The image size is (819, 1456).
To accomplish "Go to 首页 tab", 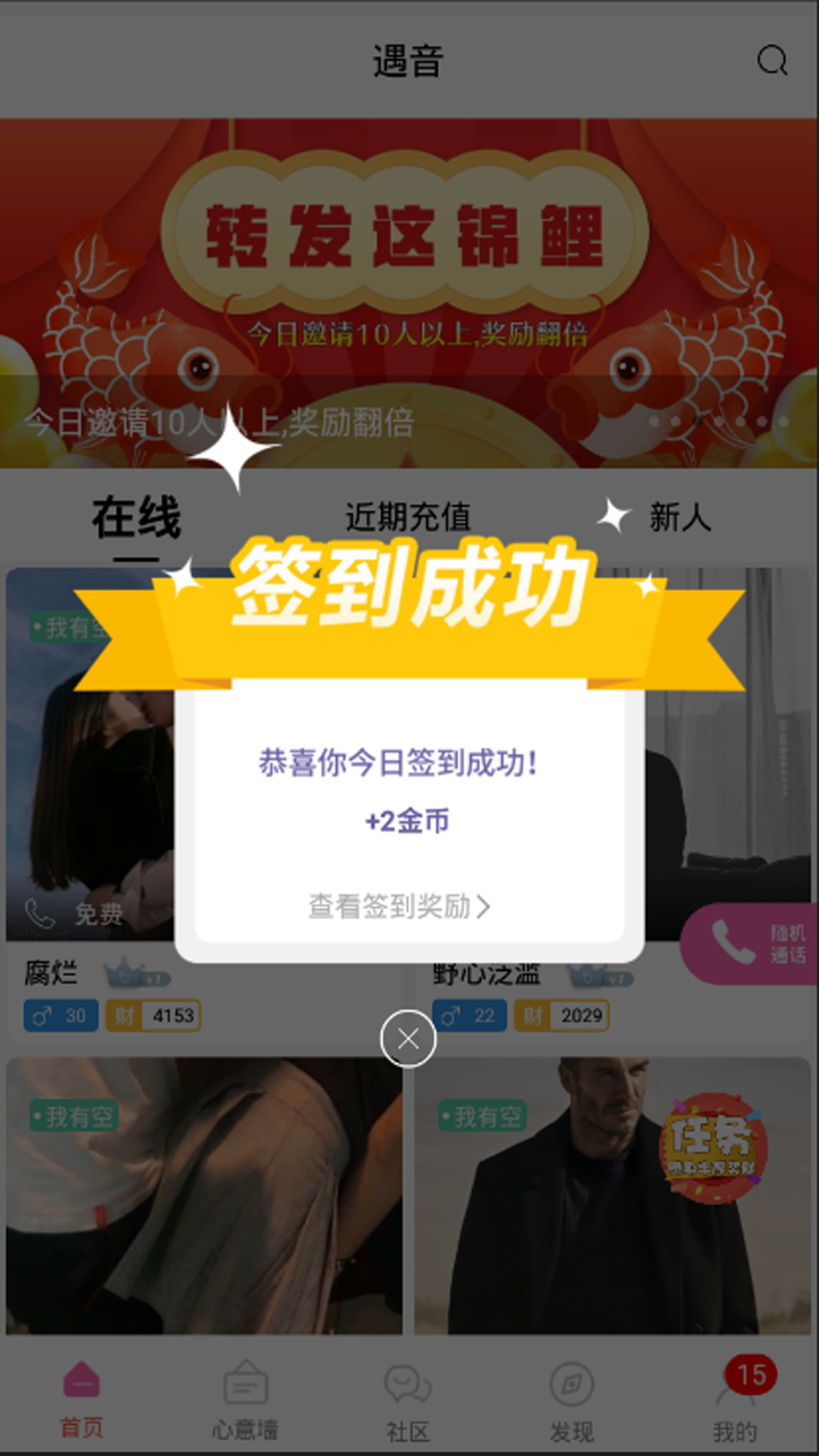I will coord(82,1400).
